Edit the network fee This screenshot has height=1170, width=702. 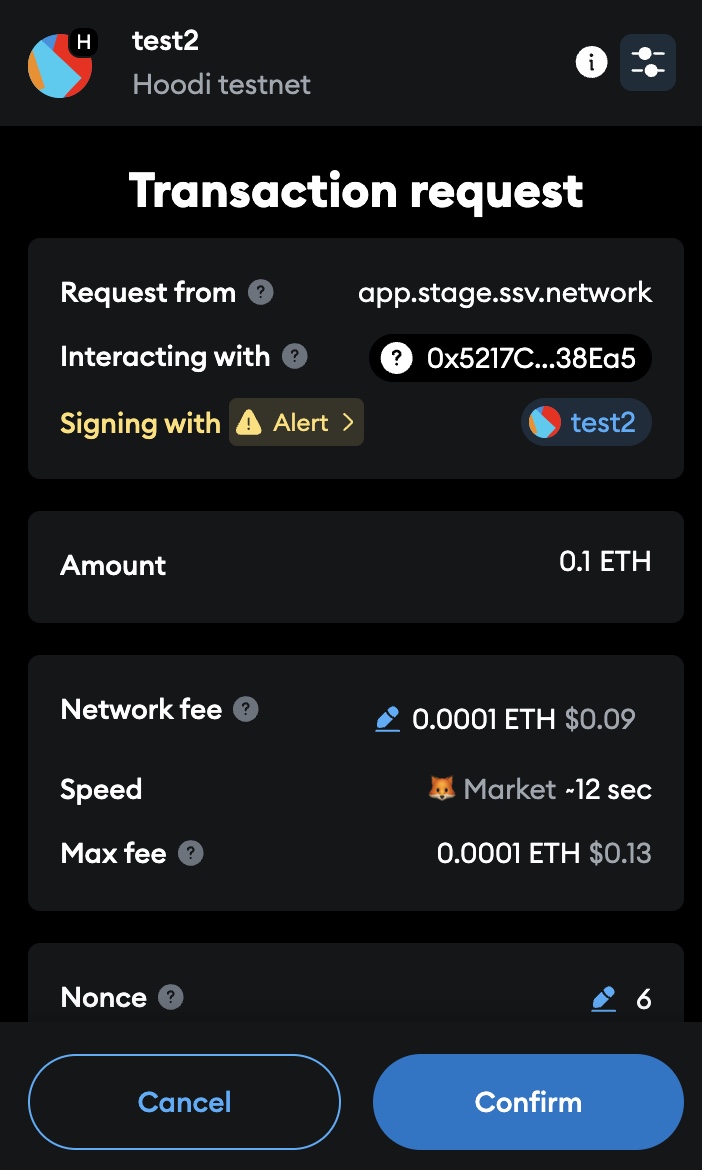(388, 719)
